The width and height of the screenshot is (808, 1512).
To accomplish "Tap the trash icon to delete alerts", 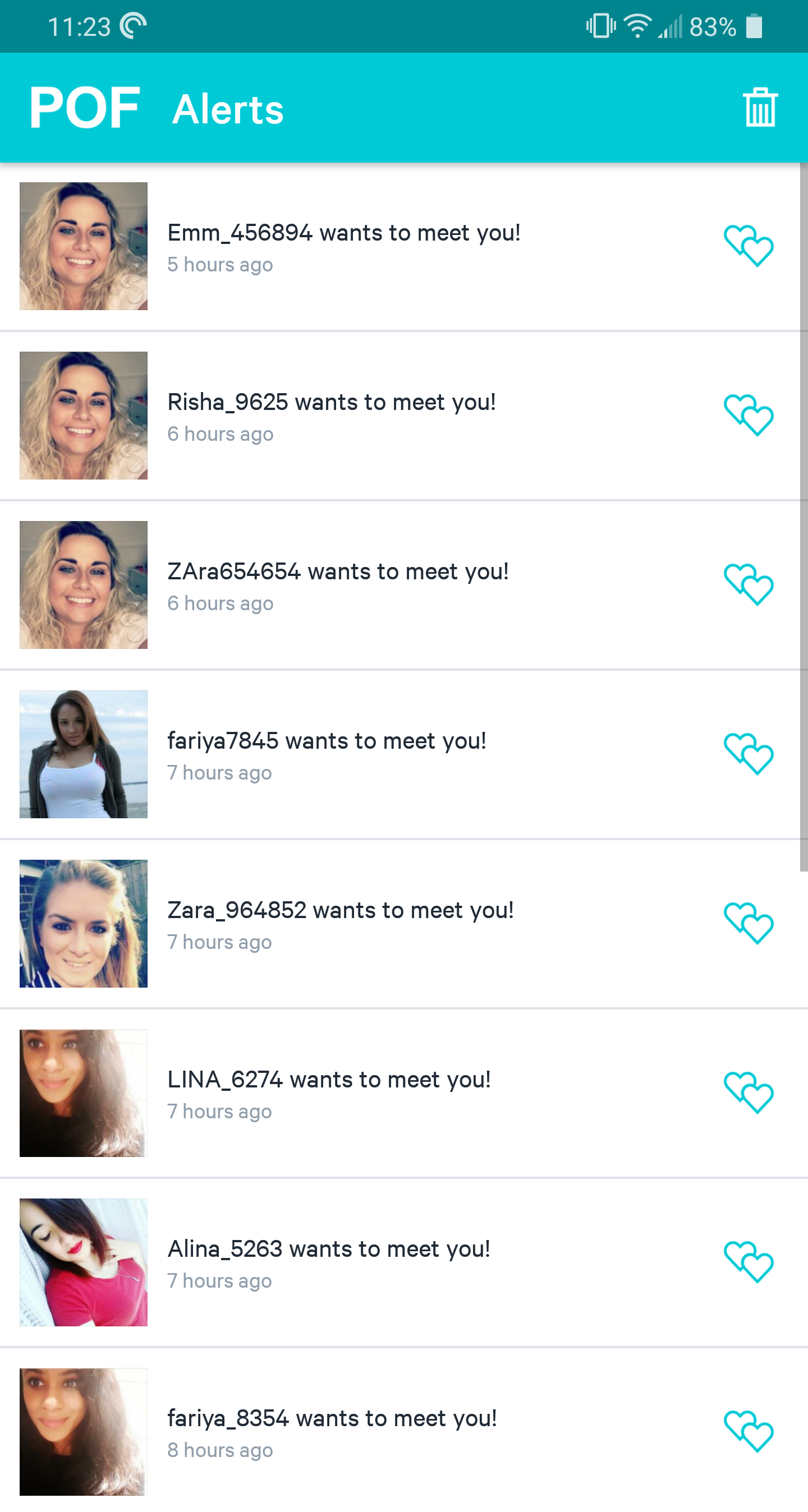I will click(760, 108).
